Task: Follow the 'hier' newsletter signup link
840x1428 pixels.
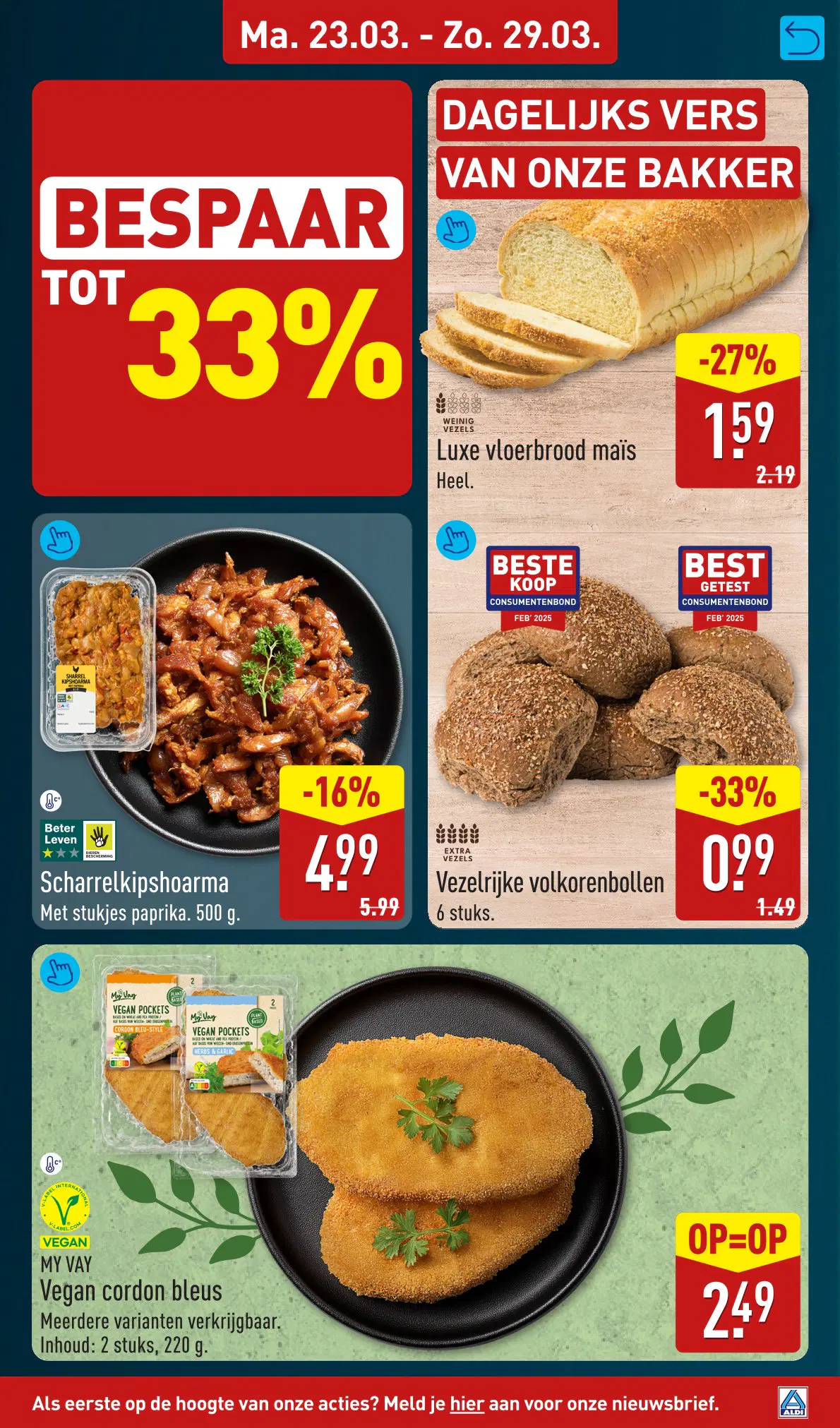Action: click(467, 1403)
